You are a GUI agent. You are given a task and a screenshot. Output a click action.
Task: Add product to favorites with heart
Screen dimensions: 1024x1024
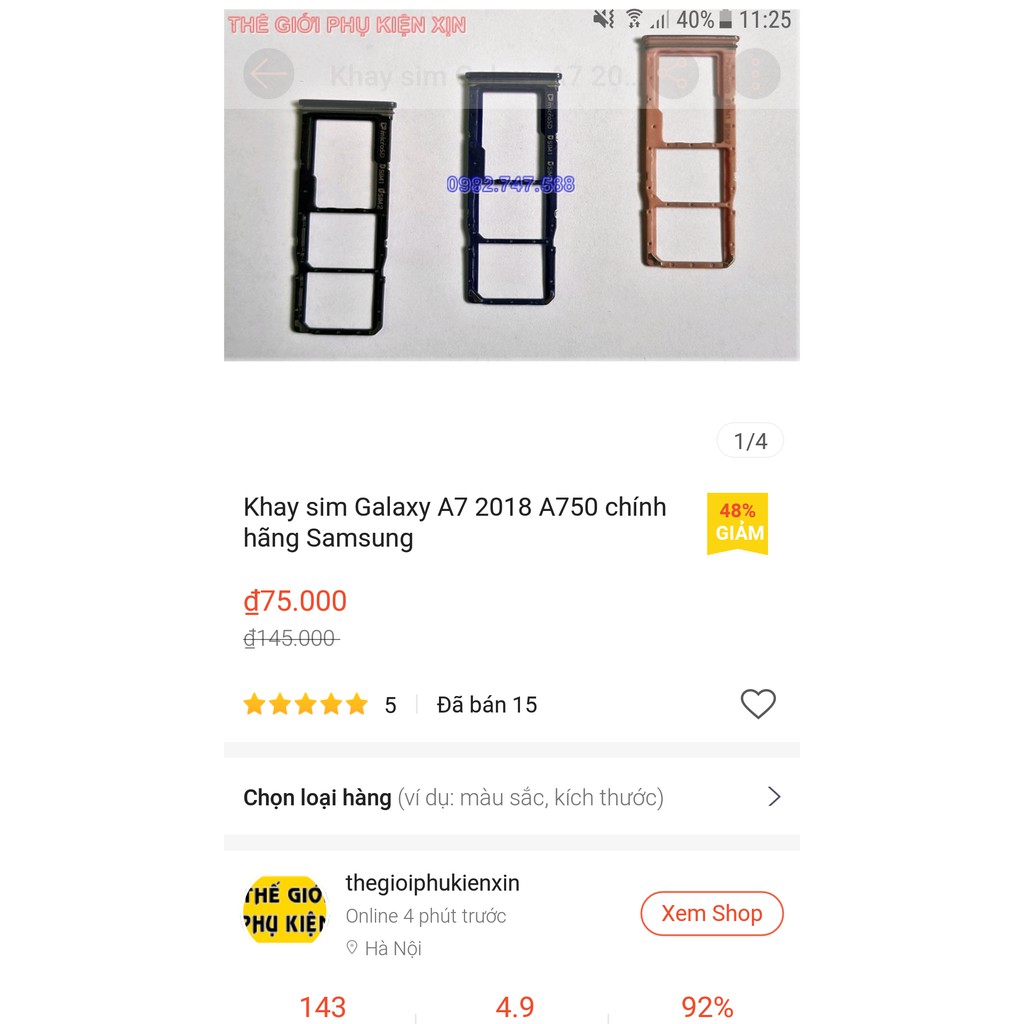pyautogui.click(x=758, y=704)
